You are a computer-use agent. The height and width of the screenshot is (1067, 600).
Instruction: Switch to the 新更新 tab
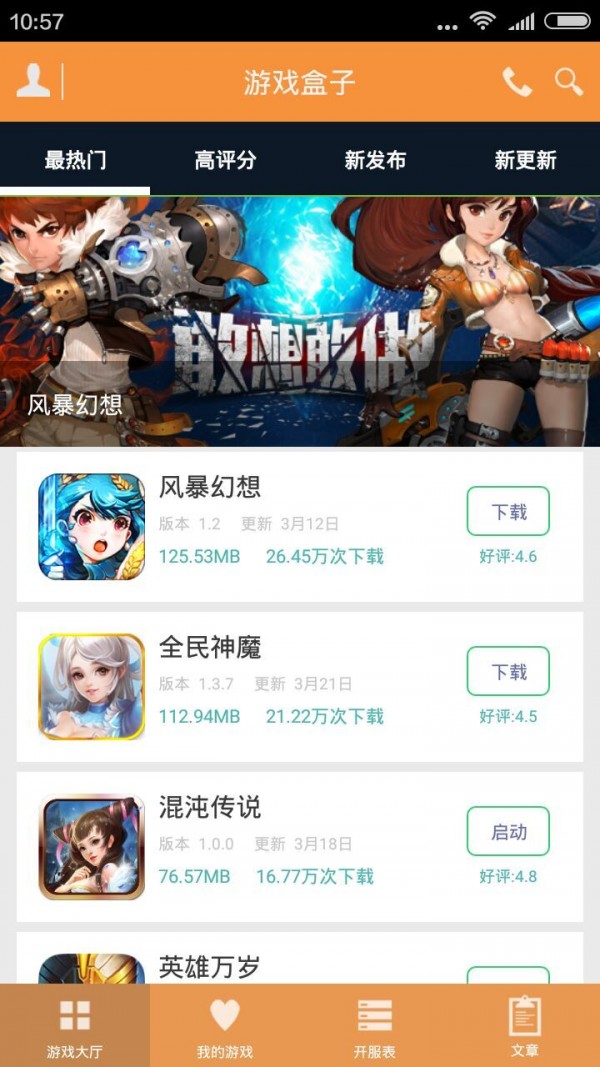pos(525,160)
